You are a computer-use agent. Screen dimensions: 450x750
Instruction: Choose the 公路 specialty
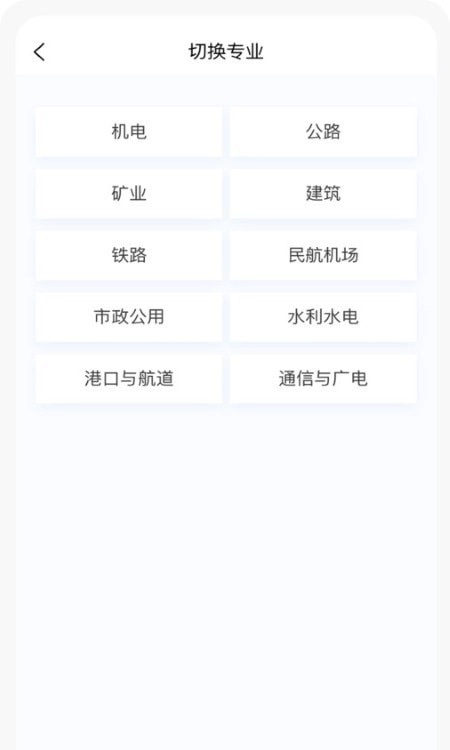[x=323, y=132]
